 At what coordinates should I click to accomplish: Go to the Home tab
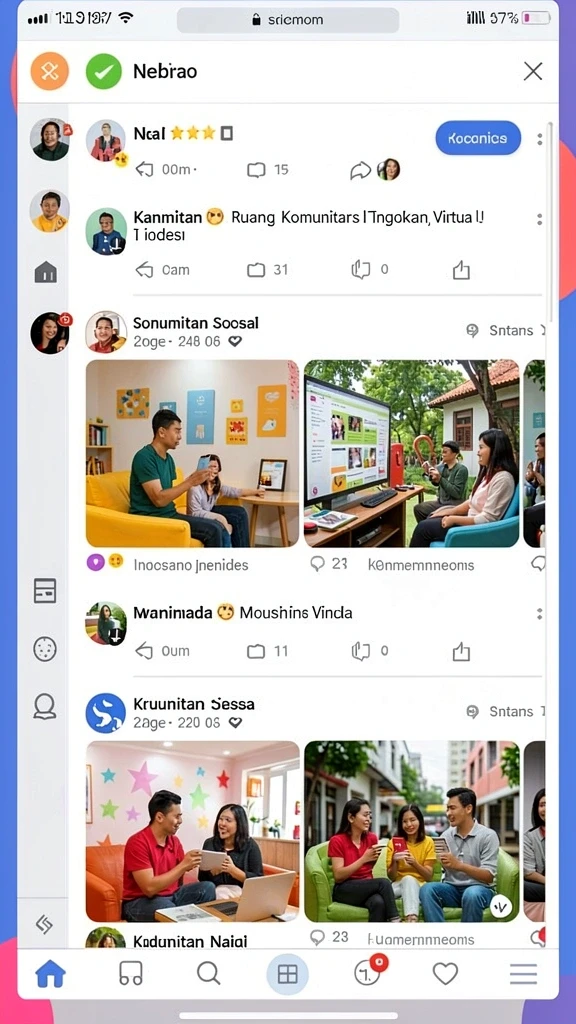[50, 974]
